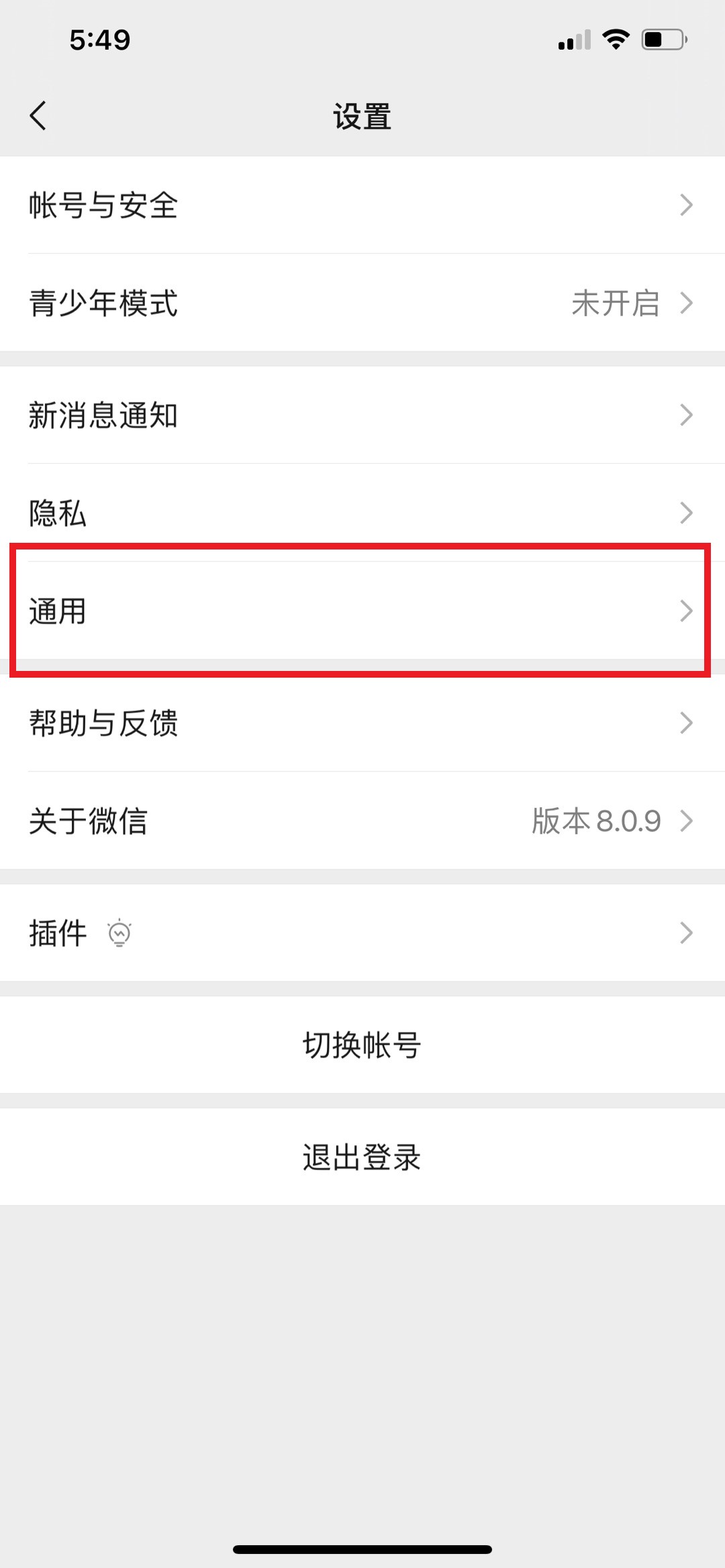Open the 隐私 settings row
Screen dimensions: 725x1568
(362, 513)
